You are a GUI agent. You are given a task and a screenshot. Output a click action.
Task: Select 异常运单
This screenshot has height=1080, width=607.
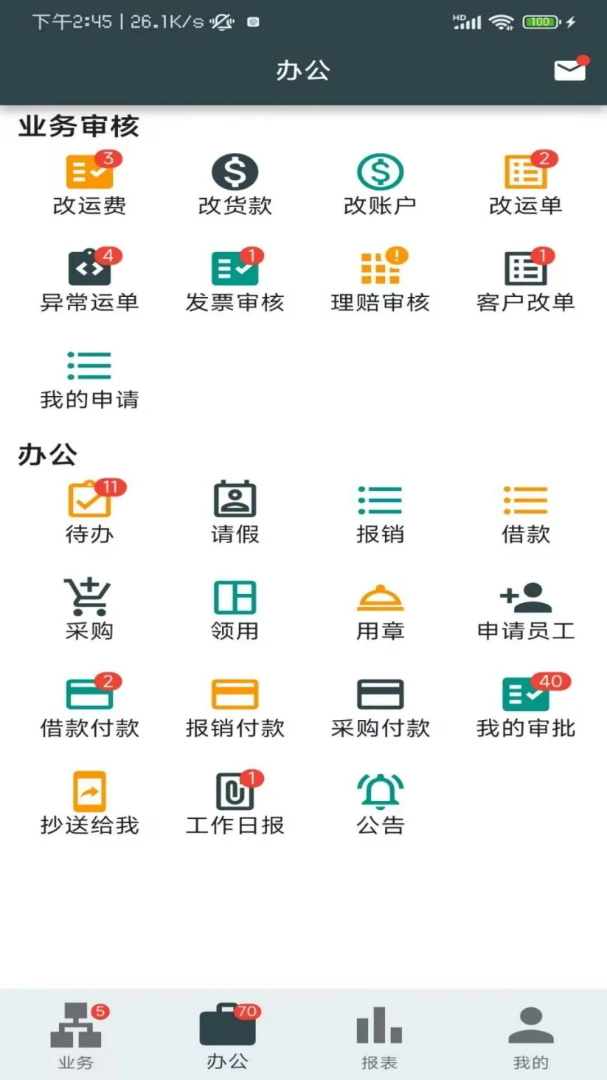pos(90,280)
